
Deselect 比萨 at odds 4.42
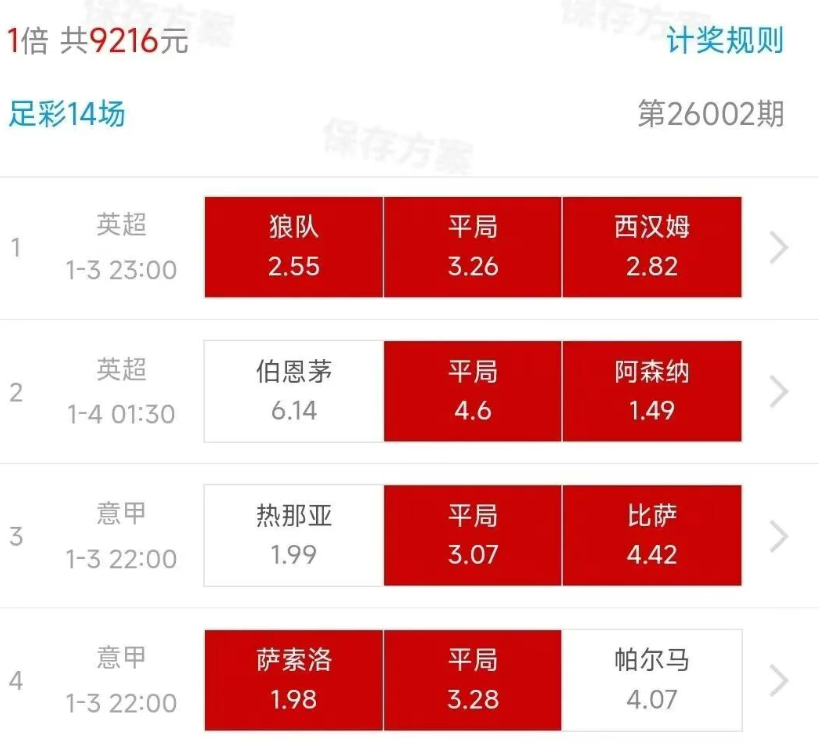tap(652, 535)
